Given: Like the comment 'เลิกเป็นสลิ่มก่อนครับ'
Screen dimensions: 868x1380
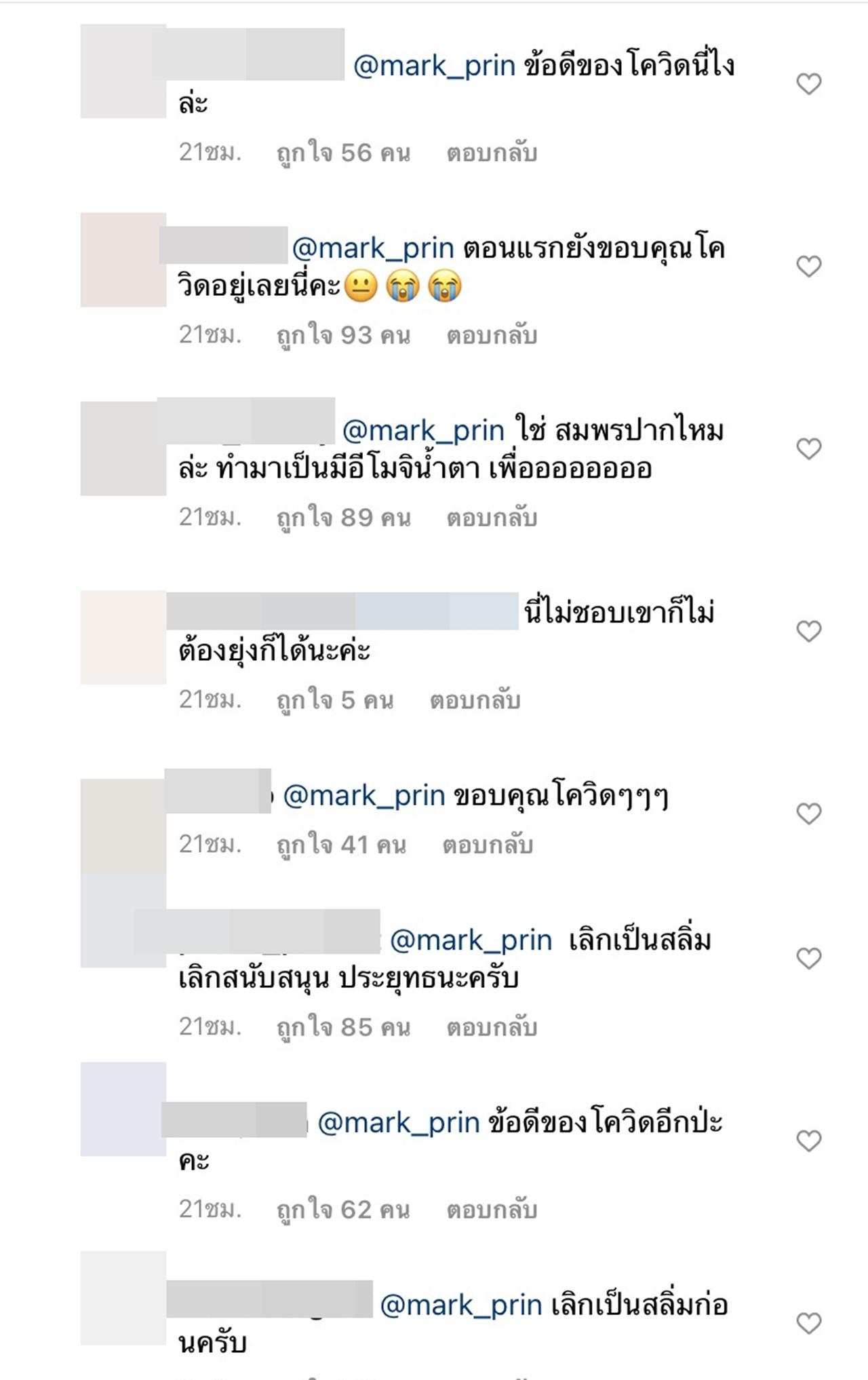Looking at the screenshot, I should (808, 1323).
